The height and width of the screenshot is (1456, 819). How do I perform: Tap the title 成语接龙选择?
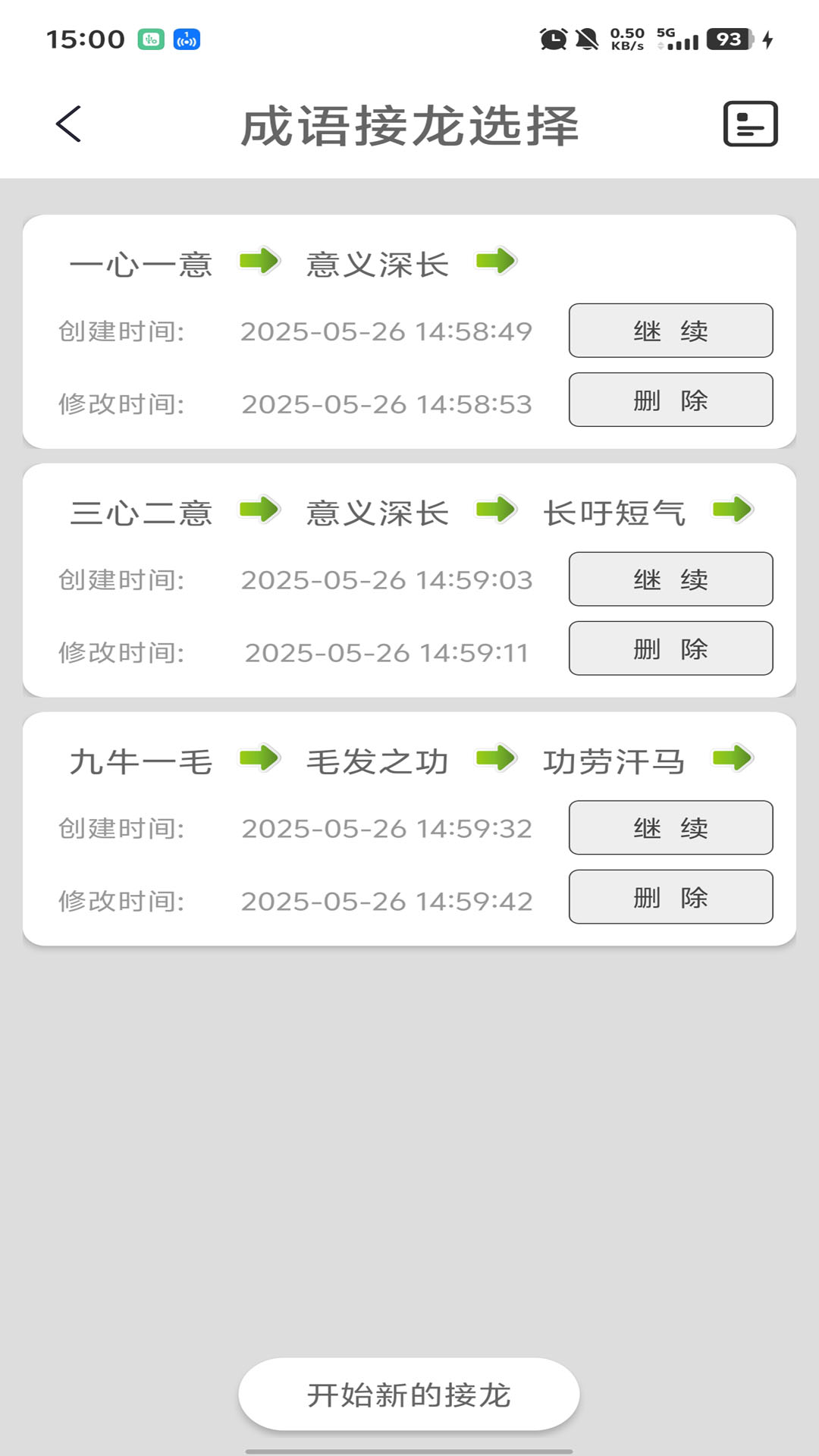coord(409,124)
